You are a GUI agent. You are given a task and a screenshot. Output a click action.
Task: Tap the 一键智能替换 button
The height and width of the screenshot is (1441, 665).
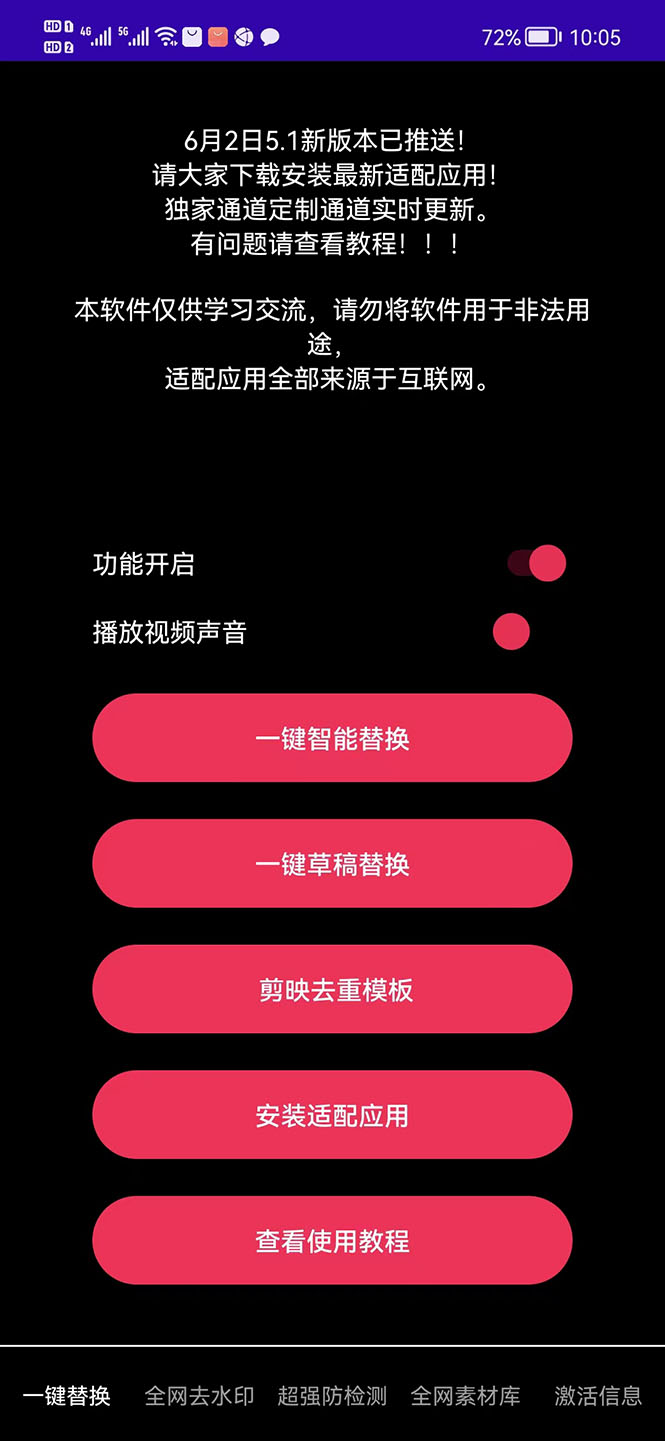pos(332,738)
